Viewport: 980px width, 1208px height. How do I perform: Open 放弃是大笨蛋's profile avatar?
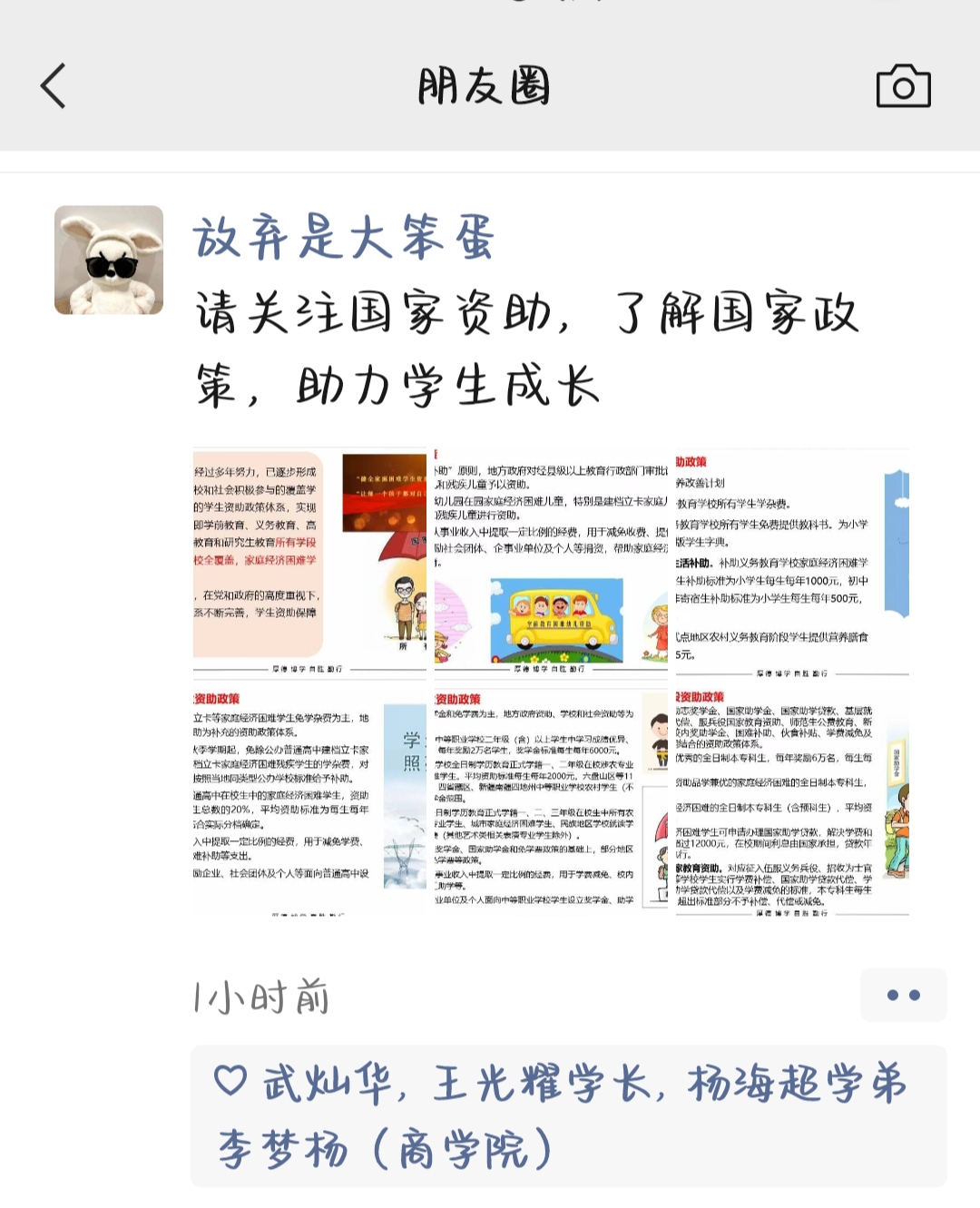[109, 260]
